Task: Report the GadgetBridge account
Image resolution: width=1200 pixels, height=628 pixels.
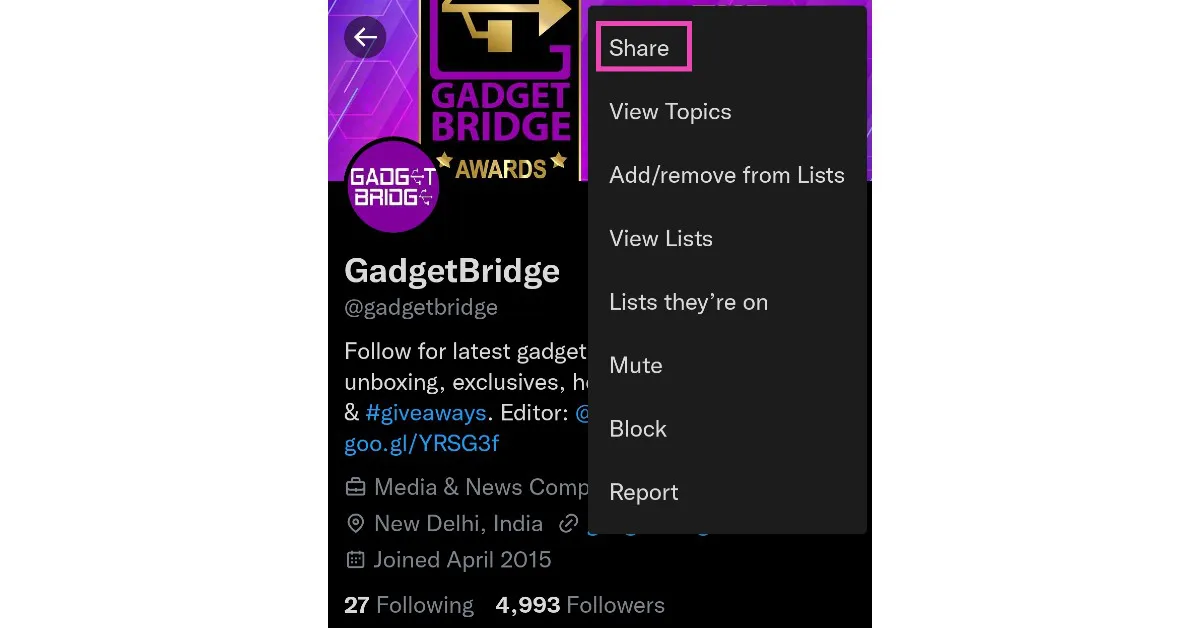Action: [x=644, y=492]
